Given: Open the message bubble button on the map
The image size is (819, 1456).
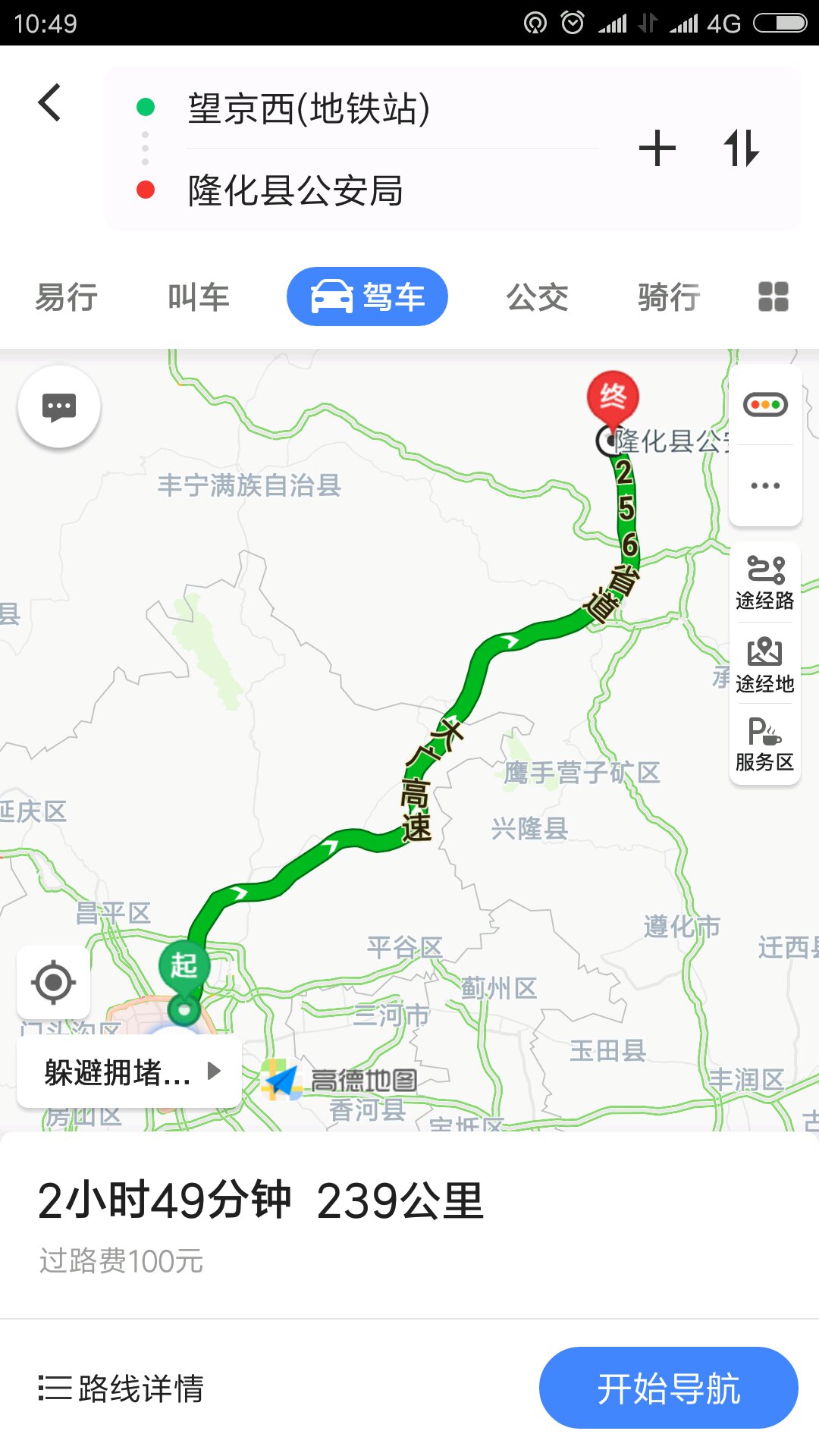Looking at the screenshot, I should coord(59,406).
